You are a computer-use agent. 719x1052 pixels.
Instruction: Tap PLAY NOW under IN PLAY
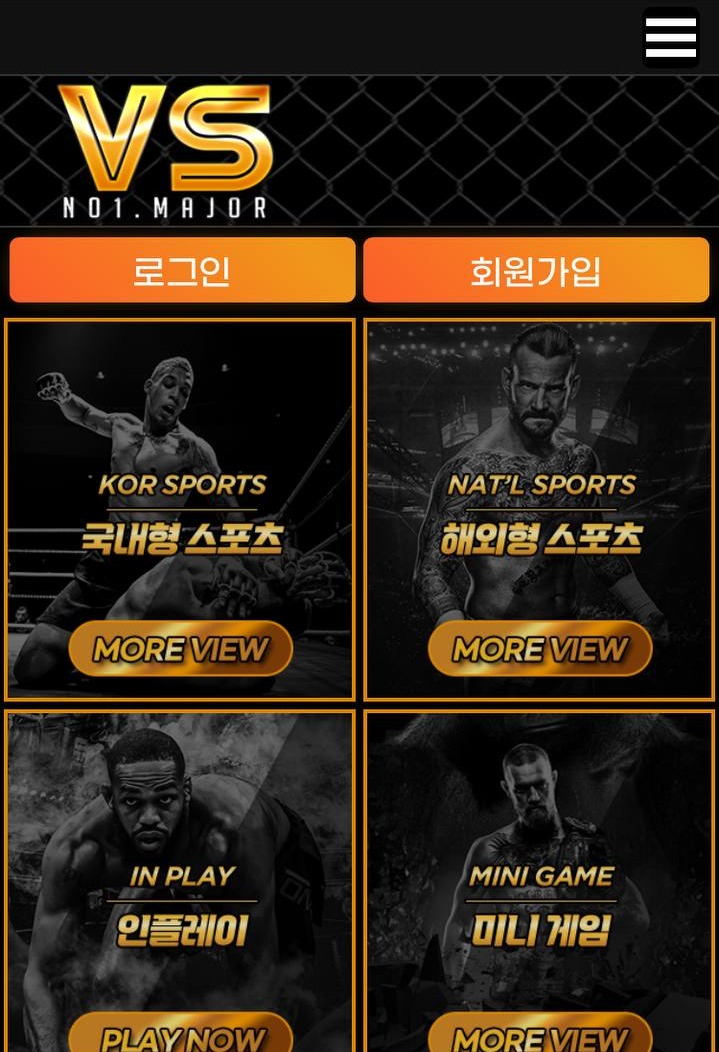pyautogui.click(x=181, y=1036)
